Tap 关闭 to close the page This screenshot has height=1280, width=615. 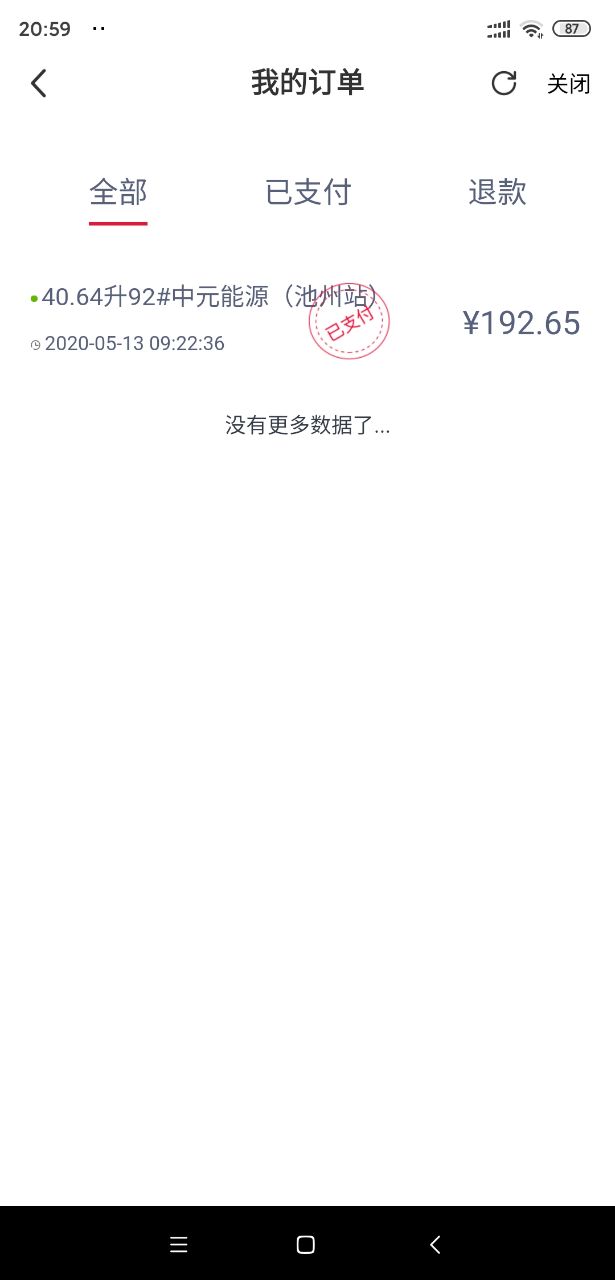(568, 84)
